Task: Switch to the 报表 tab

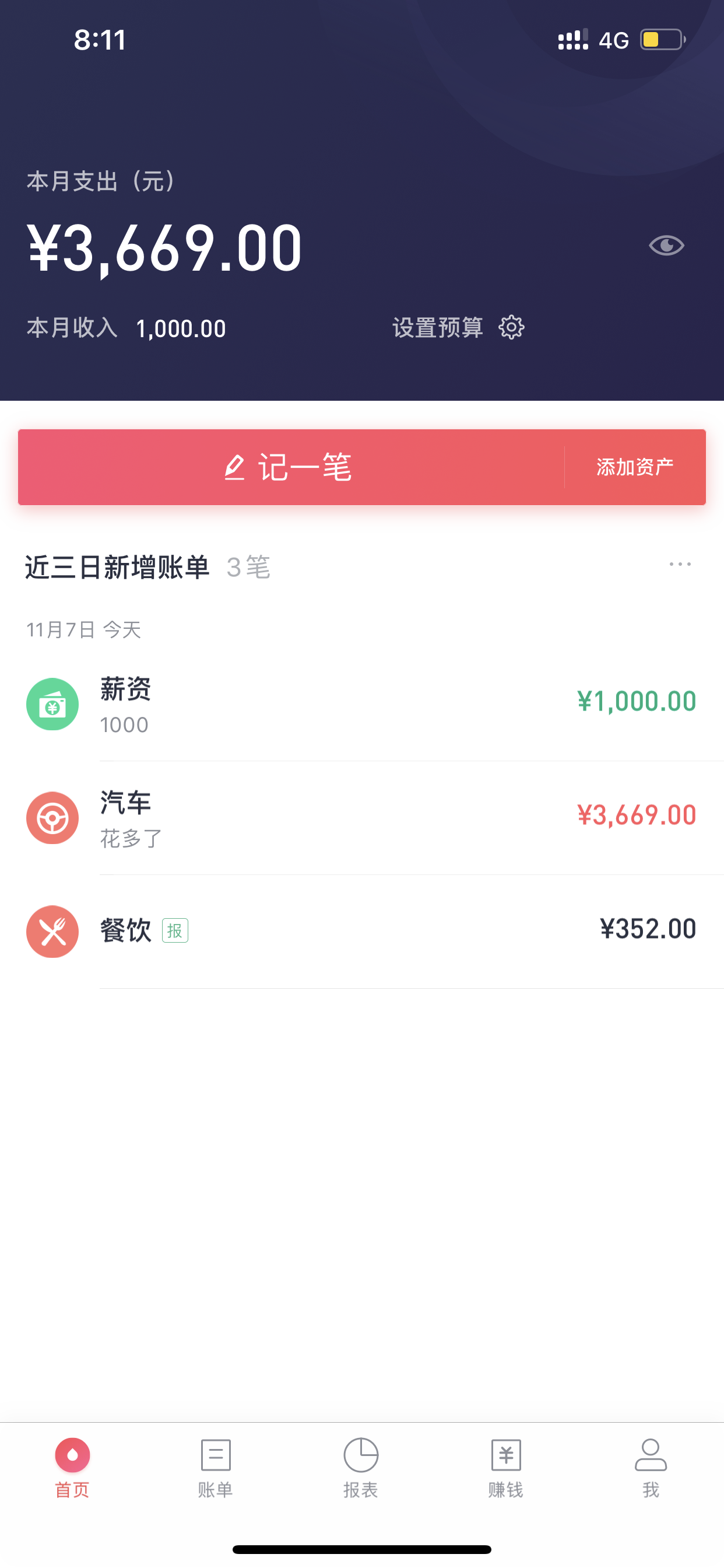Action: 361,1468
